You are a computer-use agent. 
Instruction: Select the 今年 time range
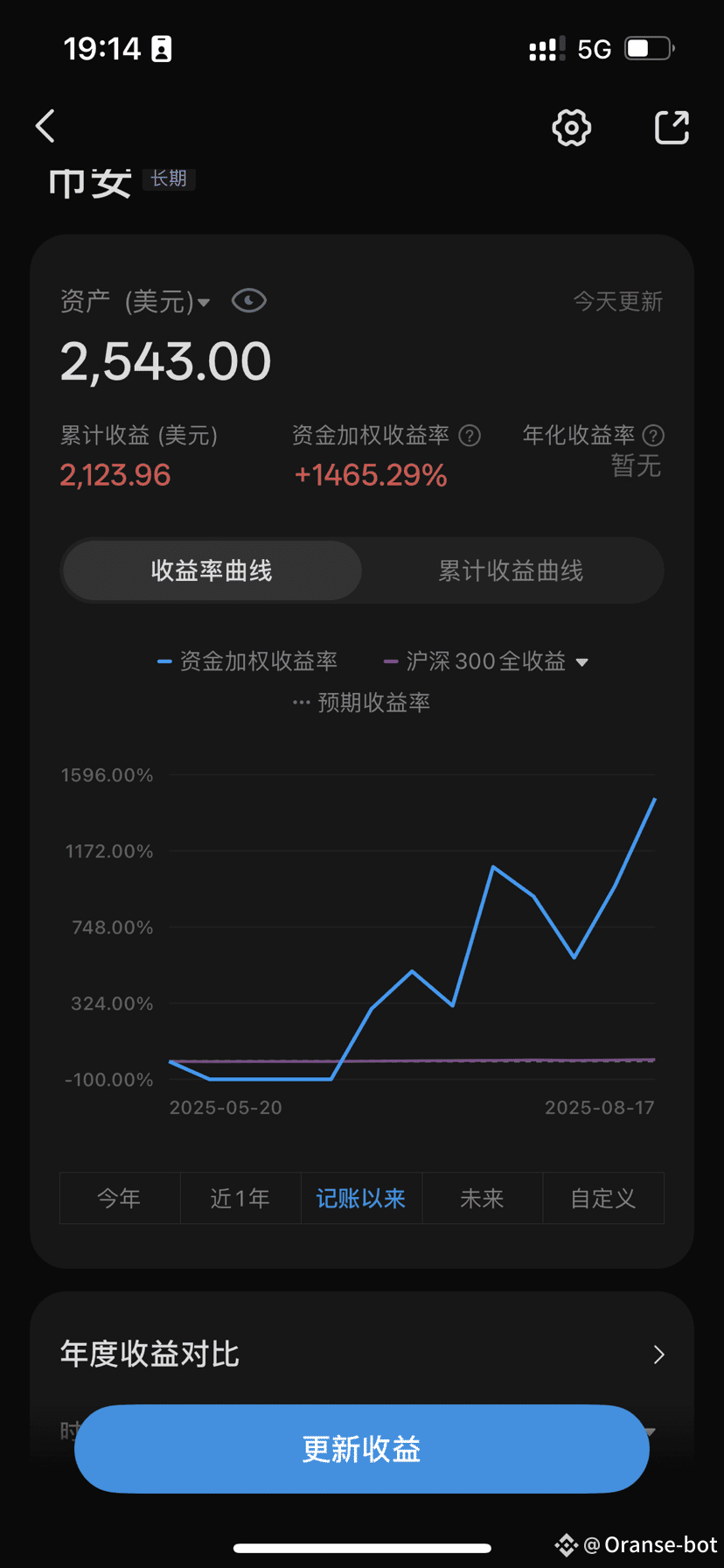tap(120, 1198)
